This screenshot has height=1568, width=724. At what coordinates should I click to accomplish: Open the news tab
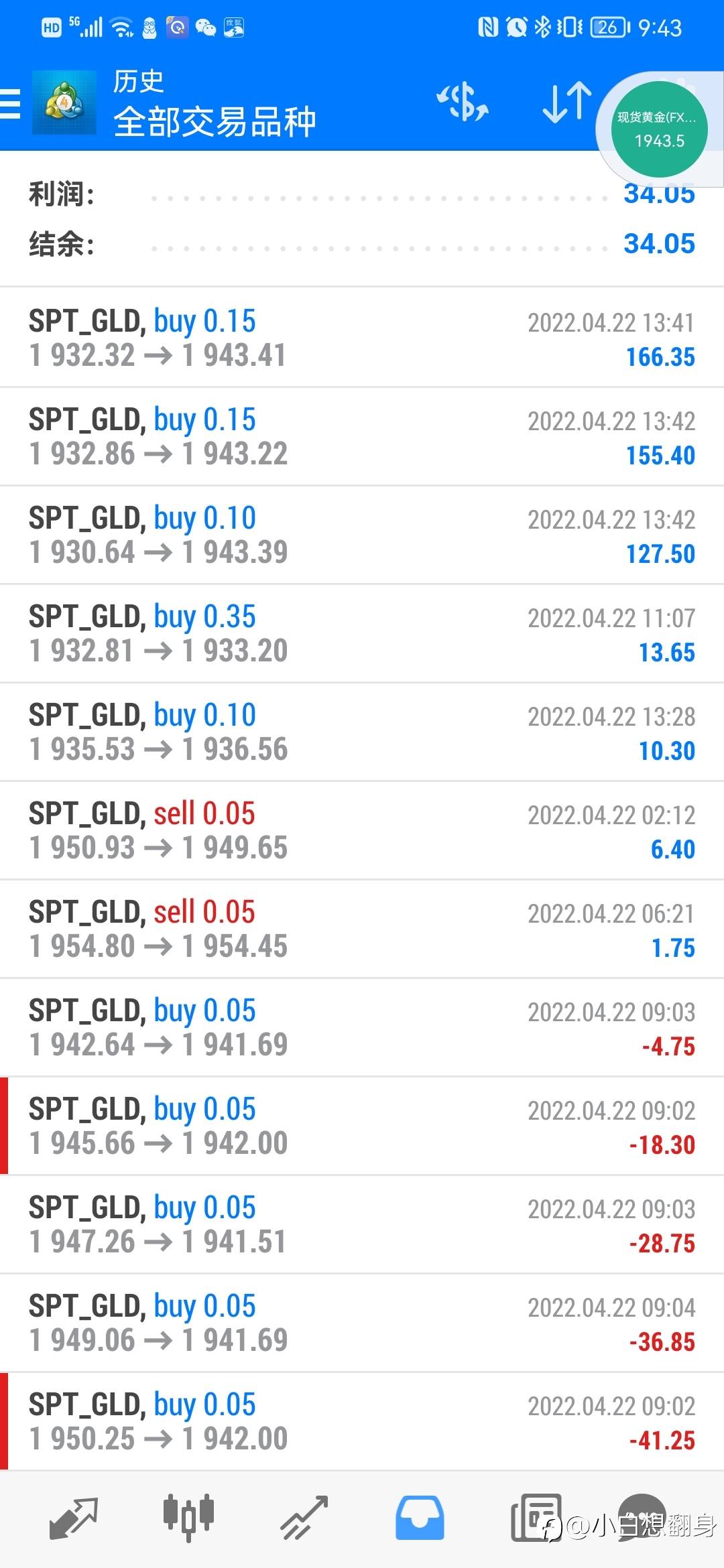(535, 1518)
